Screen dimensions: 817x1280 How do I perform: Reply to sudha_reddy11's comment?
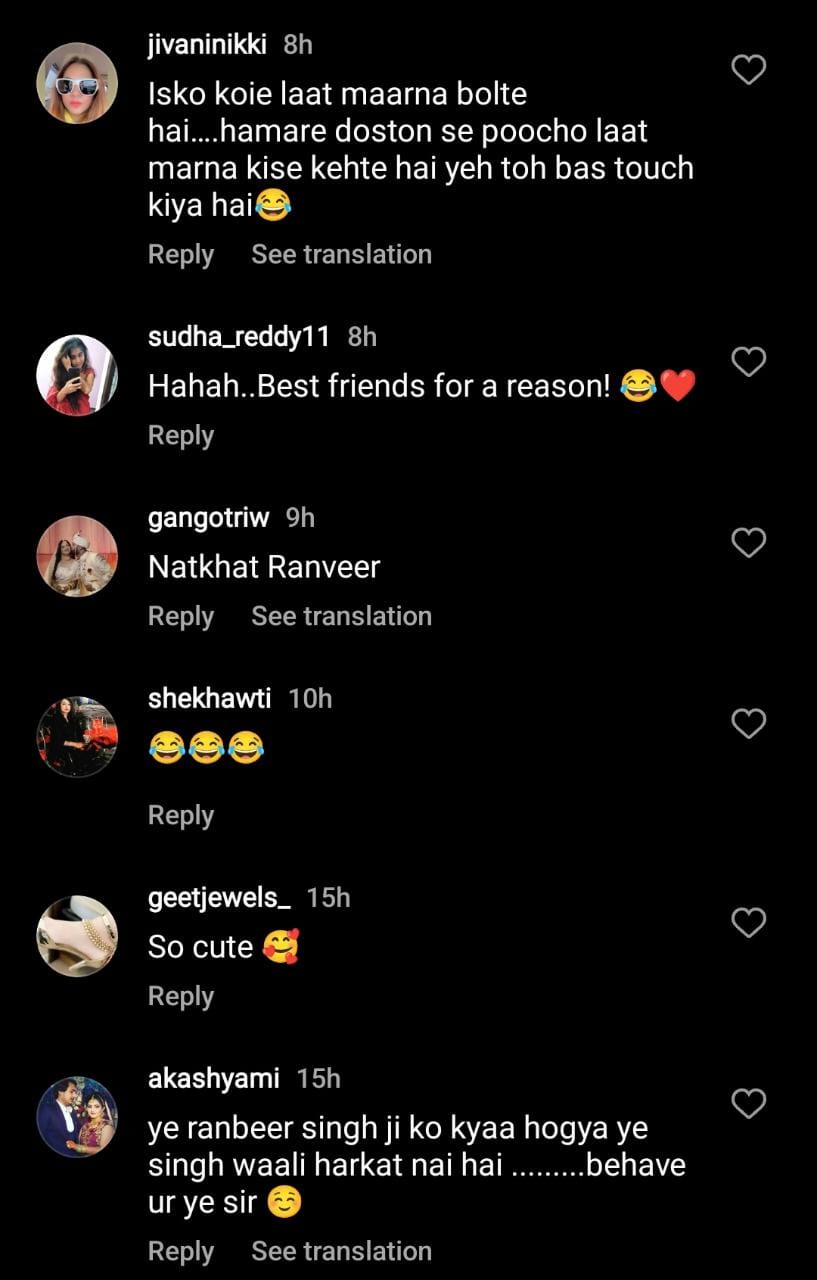coord(181,435)
